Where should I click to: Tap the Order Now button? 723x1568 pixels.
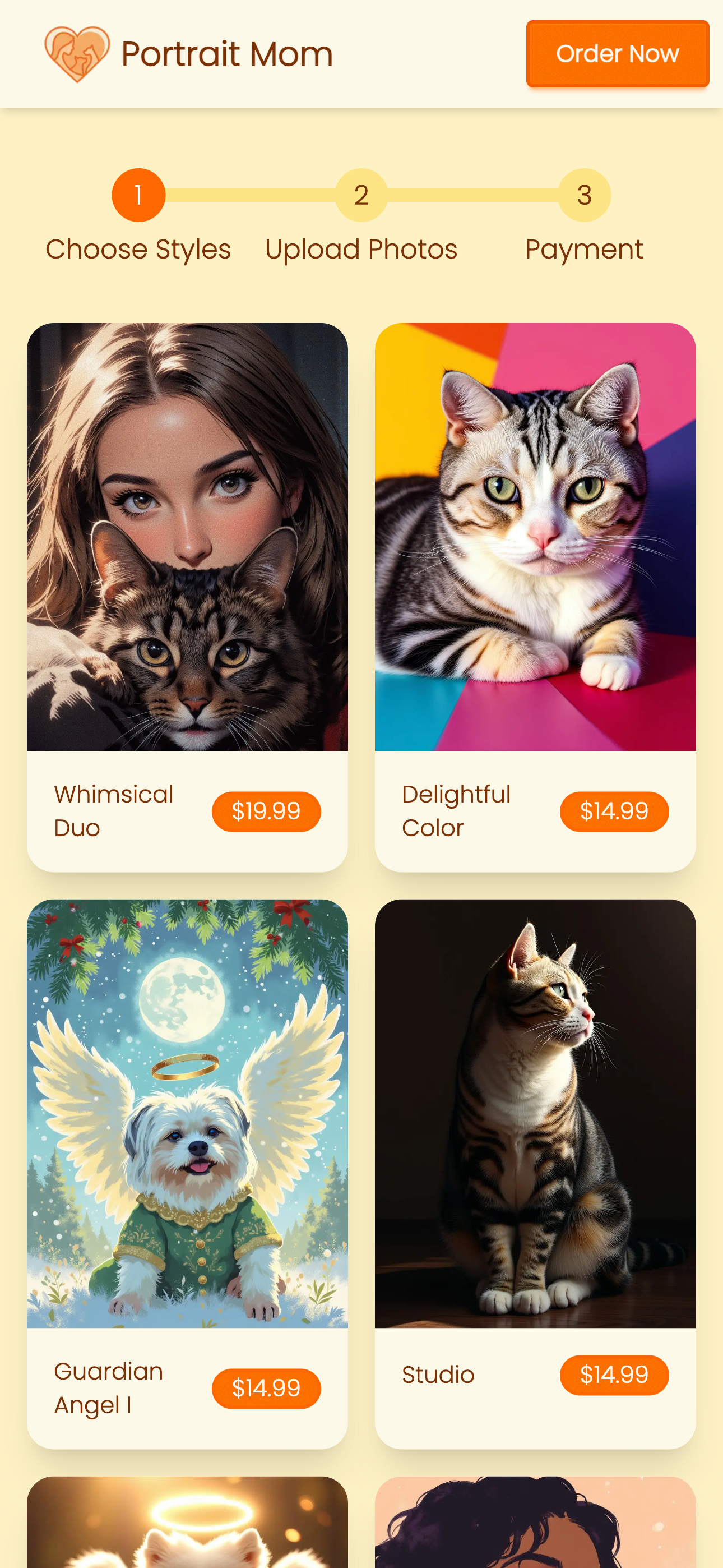[617, 54]
